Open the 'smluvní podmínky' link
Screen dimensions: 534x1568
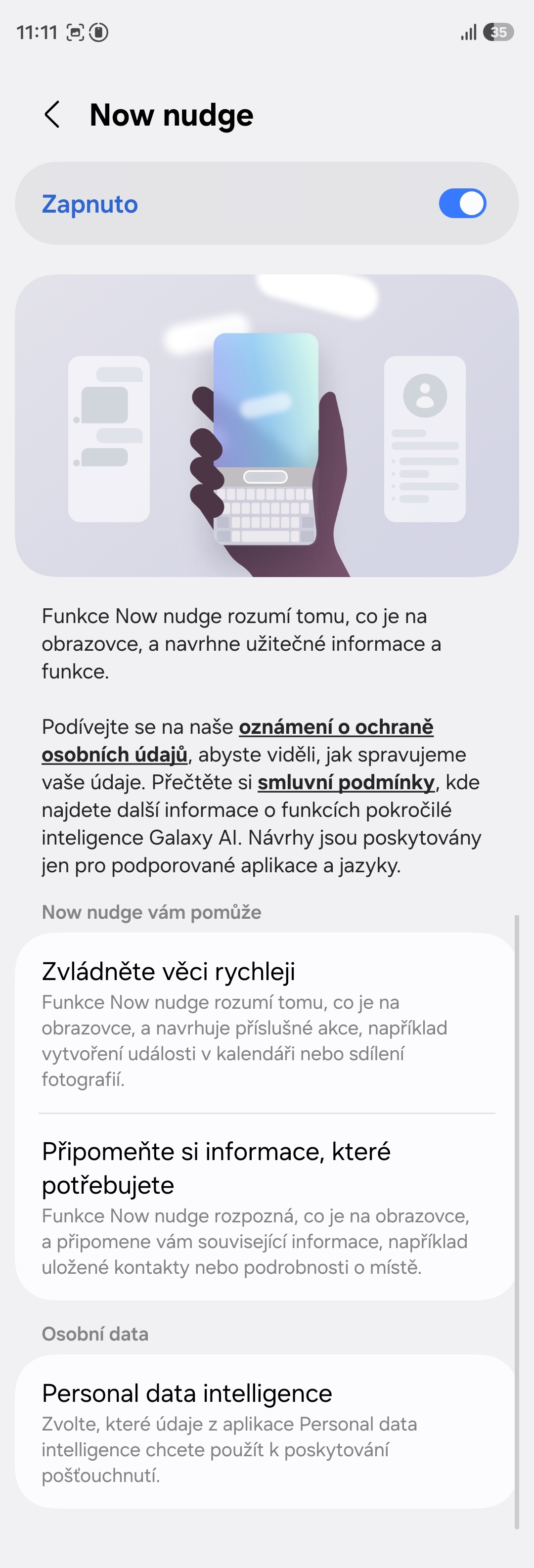coord(347,782)
